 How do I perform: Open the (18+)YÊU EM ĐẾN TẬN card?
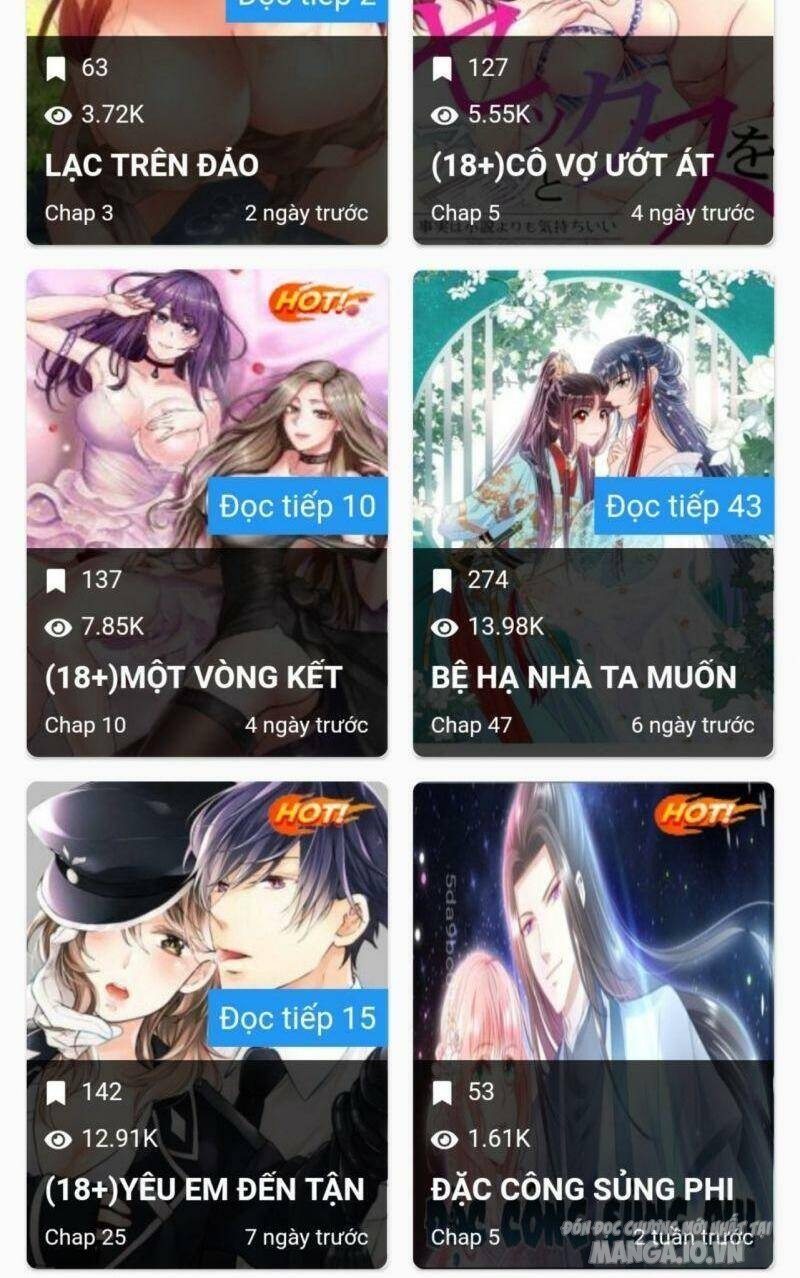[x=207, y=1025]
